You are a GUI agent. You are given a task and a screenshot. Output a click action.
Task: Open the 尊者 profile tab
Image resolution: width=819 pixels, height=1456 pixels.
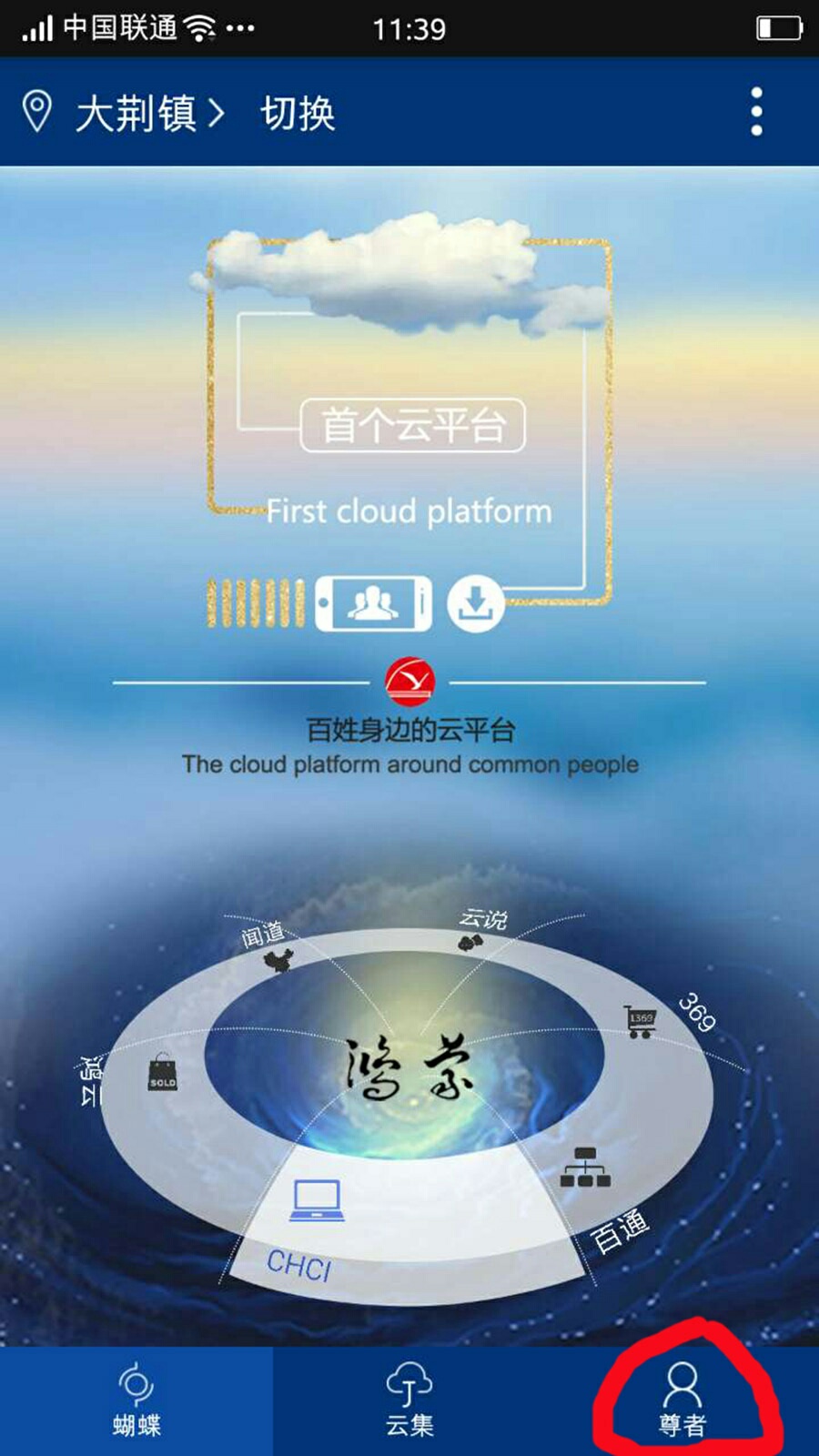[x=682, y=1400]
